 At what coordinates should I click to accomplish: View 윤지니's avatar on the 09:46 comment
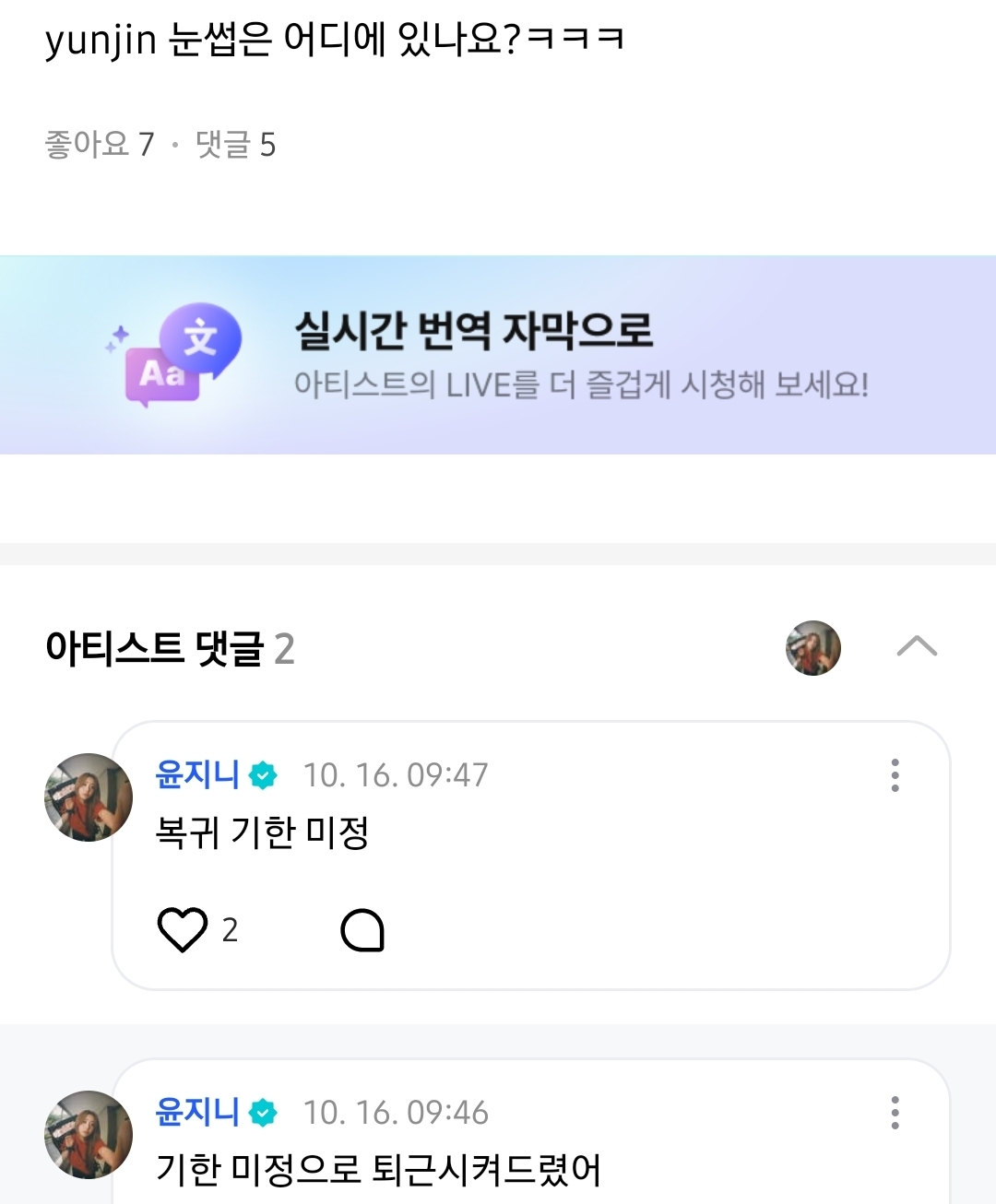[x=89, y=1134]
